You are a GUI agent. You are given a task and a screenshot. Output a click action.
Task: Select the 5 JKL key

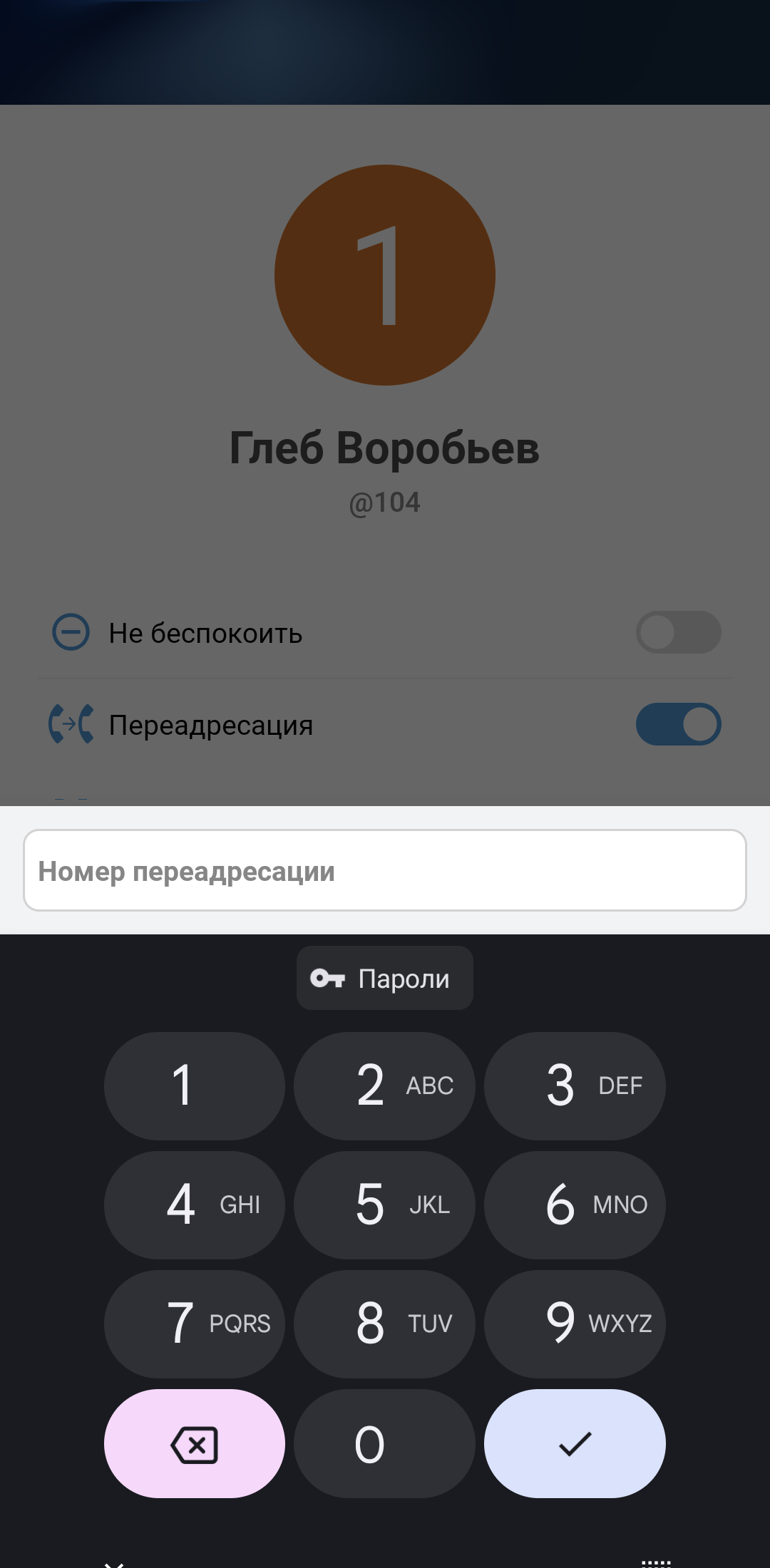tap(385, 1205)
